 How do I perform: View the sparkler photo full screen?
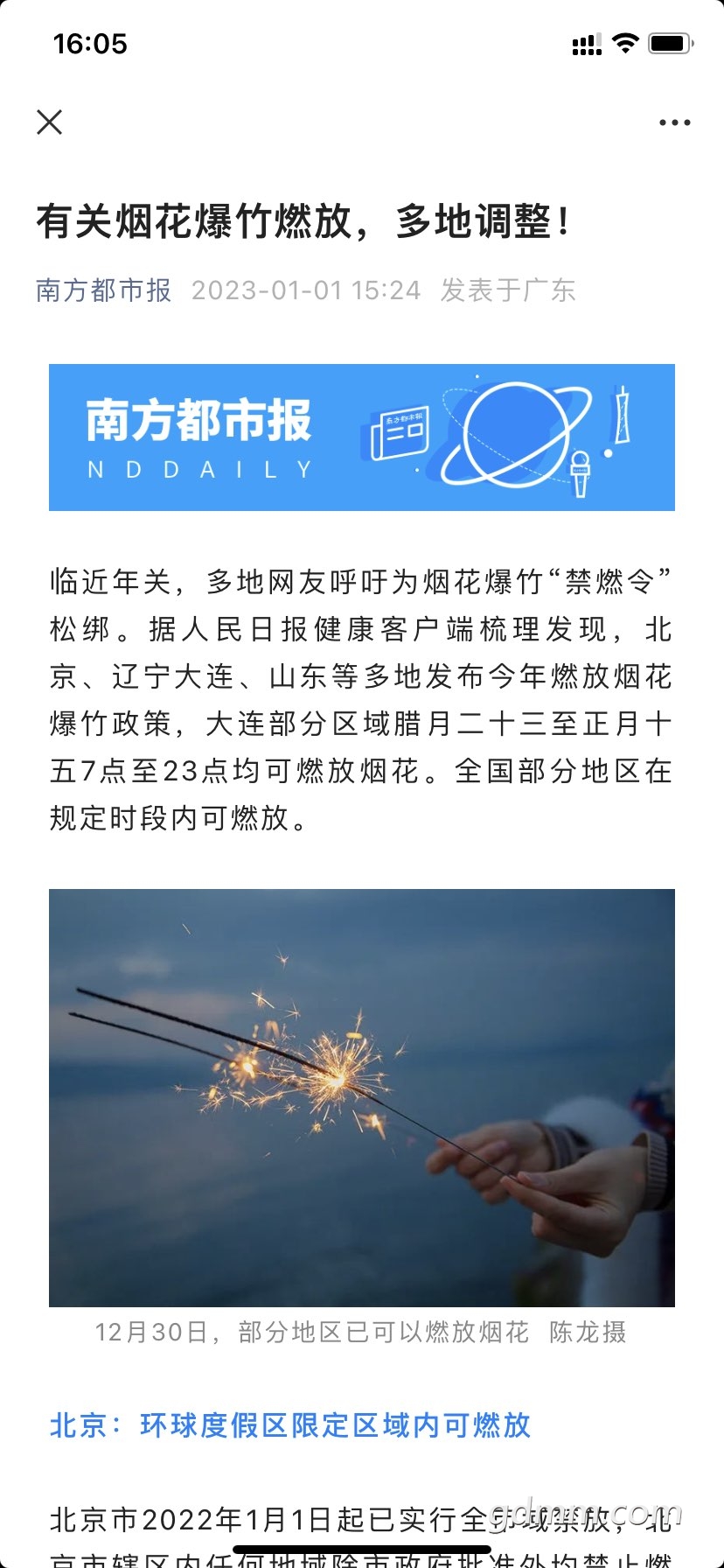(362, 1098)
